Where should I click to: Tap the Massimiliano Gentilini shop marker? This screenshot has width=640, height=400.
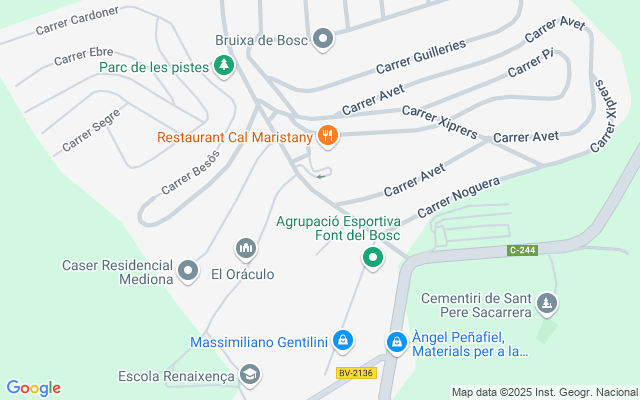pos(343,341)
